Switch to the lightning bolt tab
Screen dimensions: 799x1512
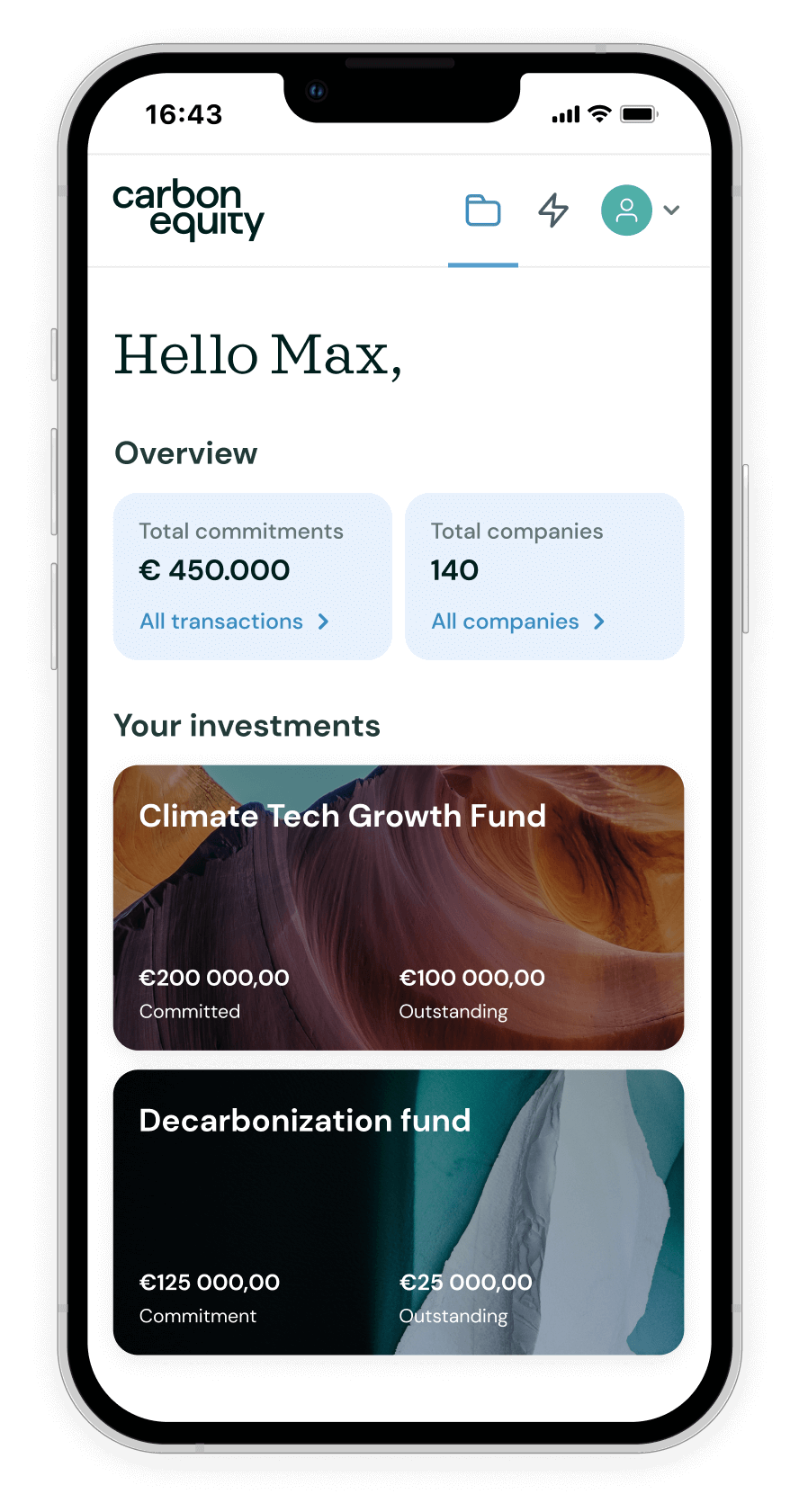[553, 210]
